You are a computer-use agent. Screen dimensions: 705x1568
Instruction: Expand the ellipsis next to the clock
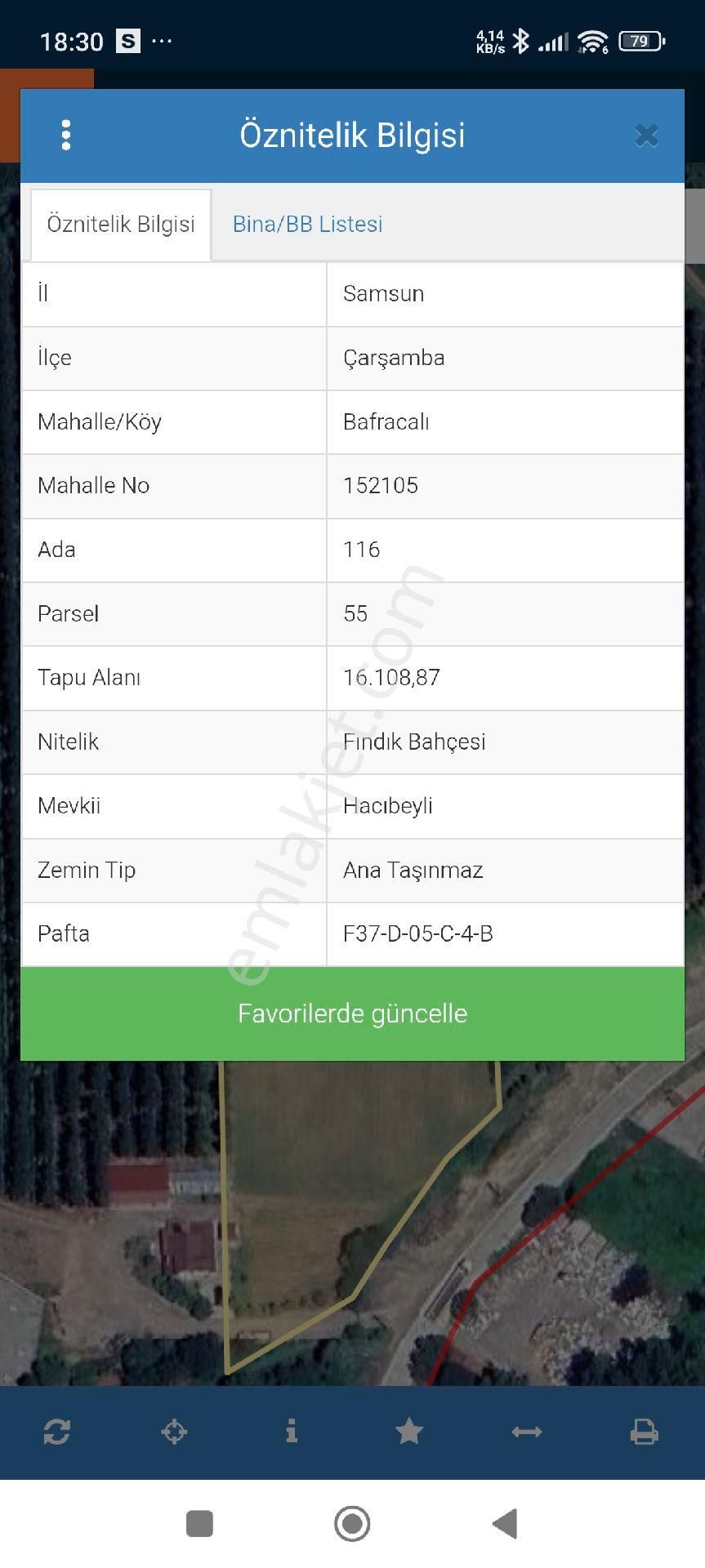pos(161,41)
